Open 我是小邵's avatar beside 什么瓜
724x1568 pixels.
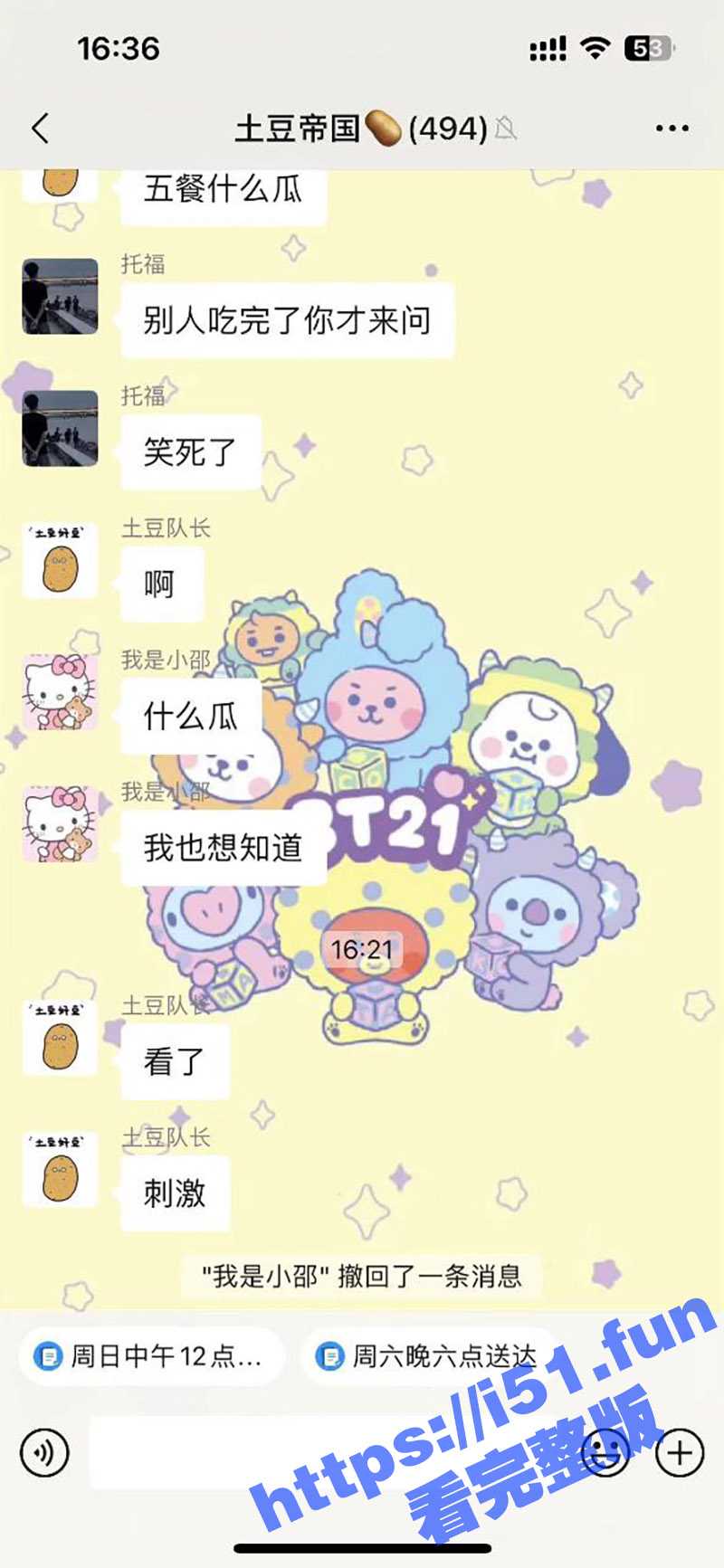tap(61, 693)
